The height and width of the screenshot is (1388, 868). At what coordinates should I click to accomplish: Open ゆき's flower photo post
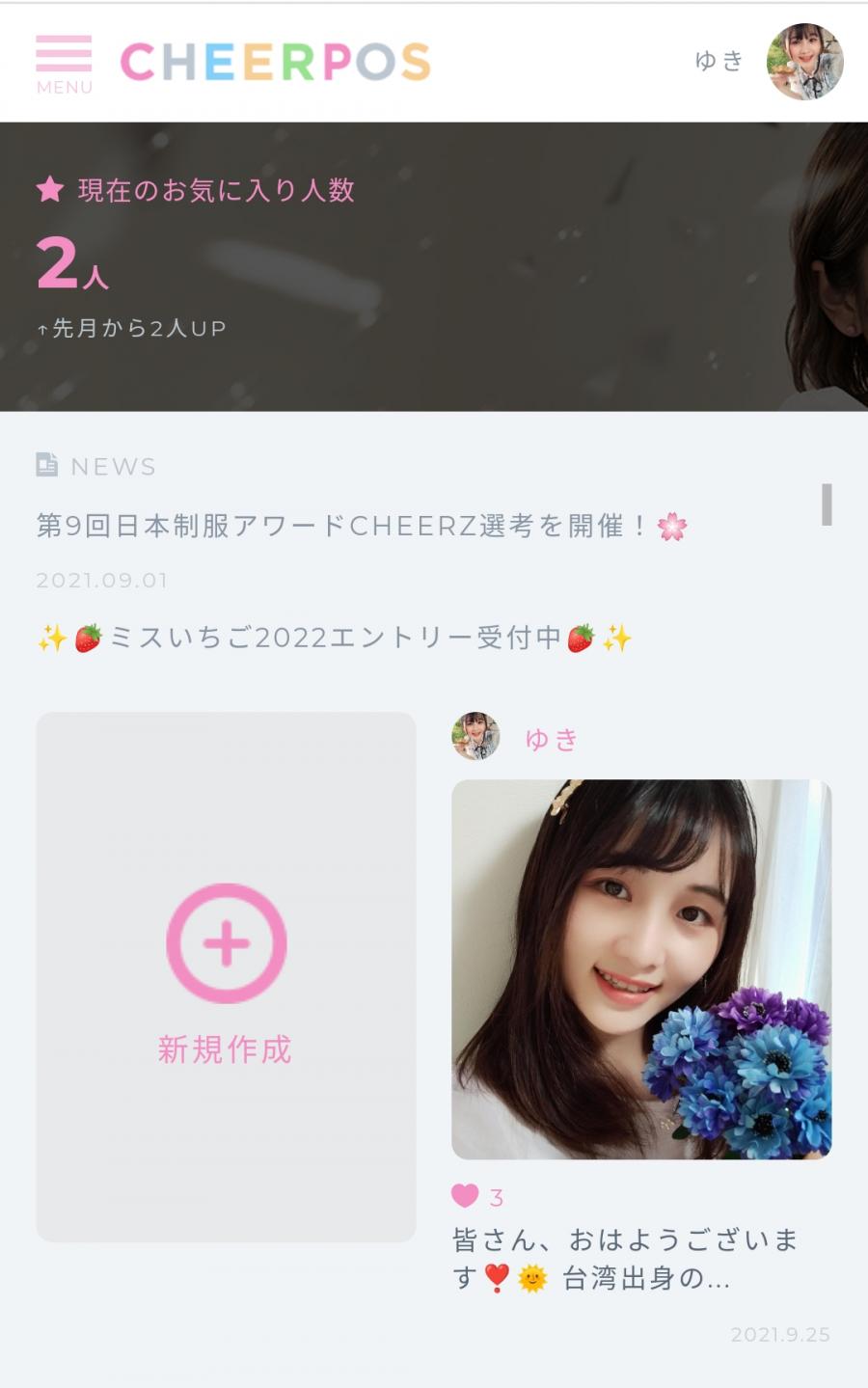click(641, 968)
